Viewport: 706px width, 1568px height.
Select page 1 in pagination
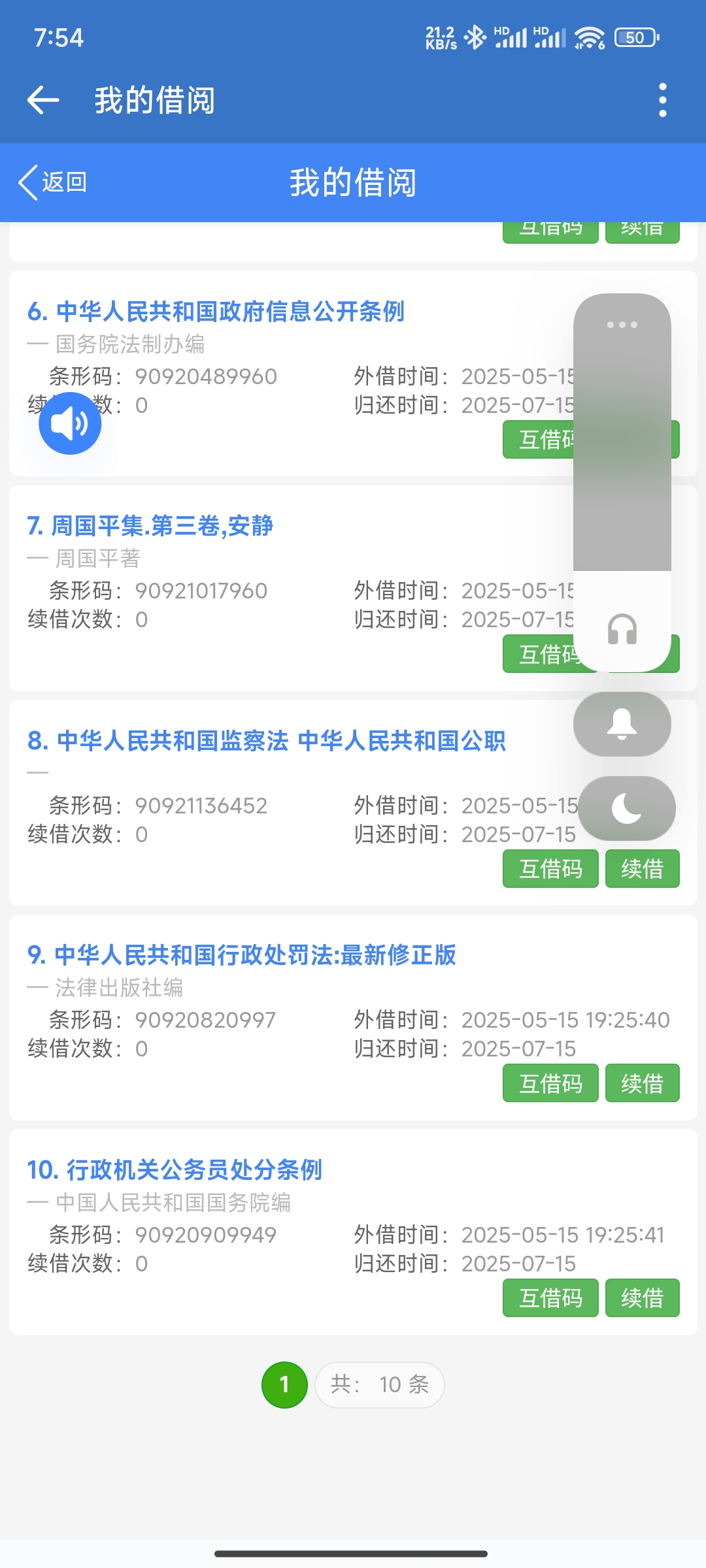(x=284, y=1384)
